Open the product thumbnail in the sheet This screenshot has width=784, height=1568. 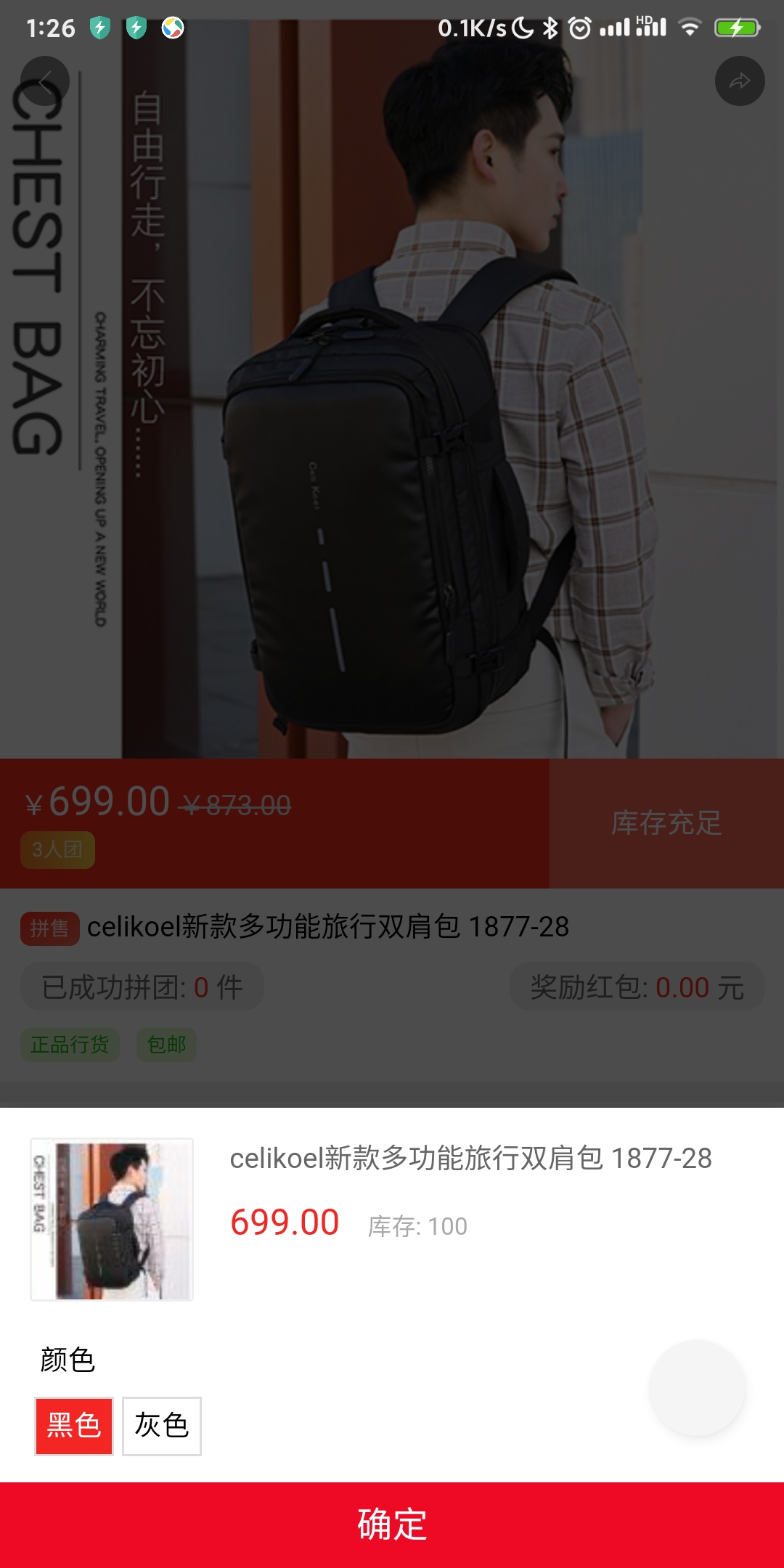point(112,1220)
